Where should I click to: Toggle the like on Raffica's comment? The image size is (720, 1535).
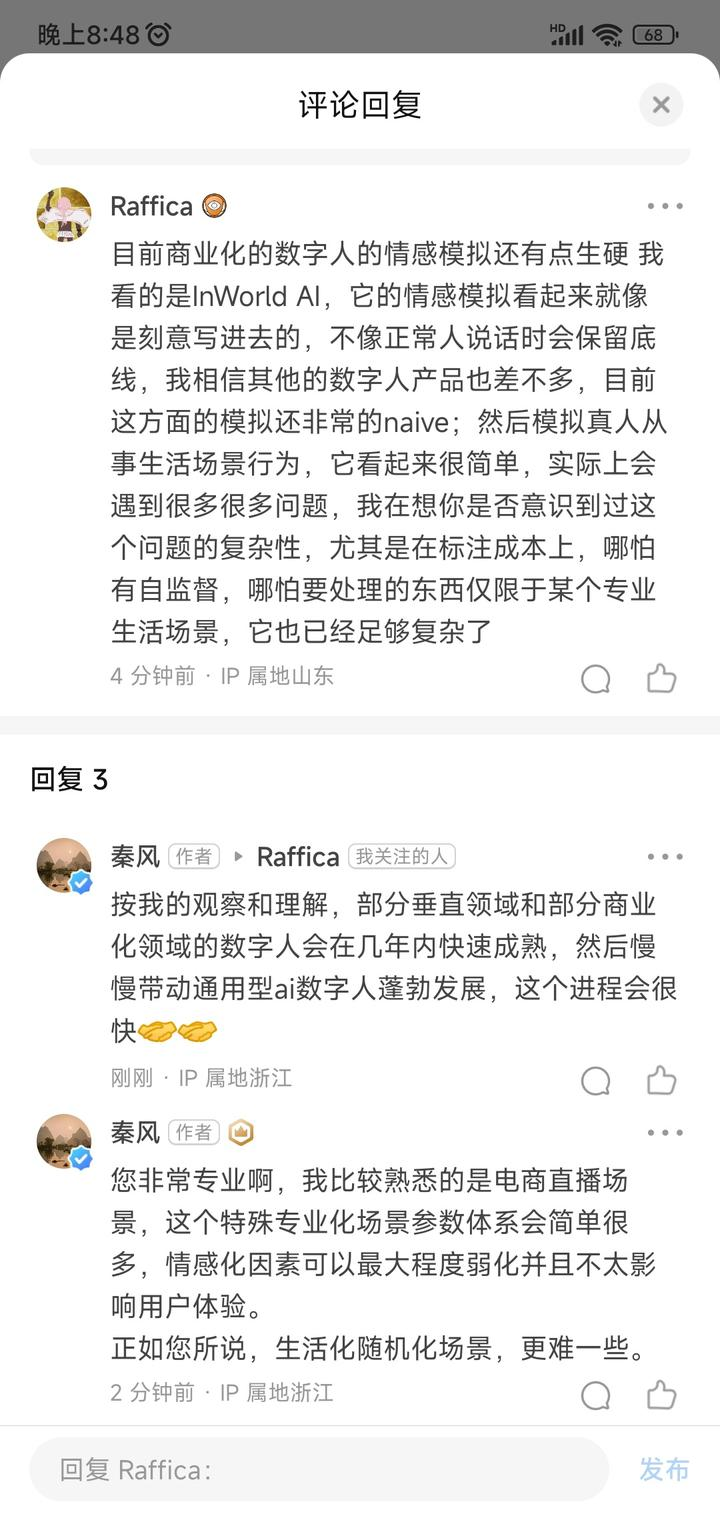[661, 678]
